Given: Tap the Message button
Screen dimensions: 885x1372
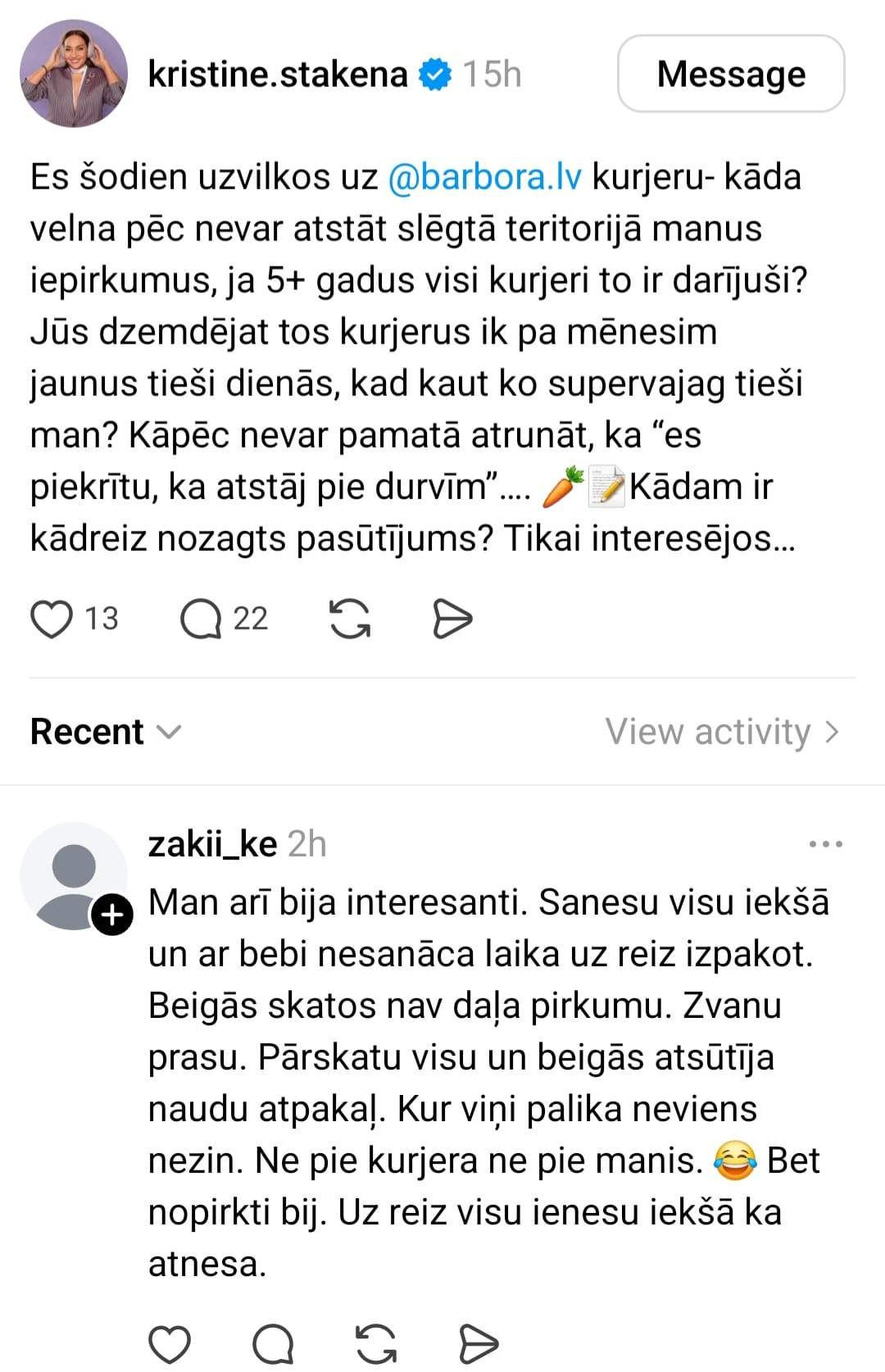Looking at the screenshot, I should 730,74.
